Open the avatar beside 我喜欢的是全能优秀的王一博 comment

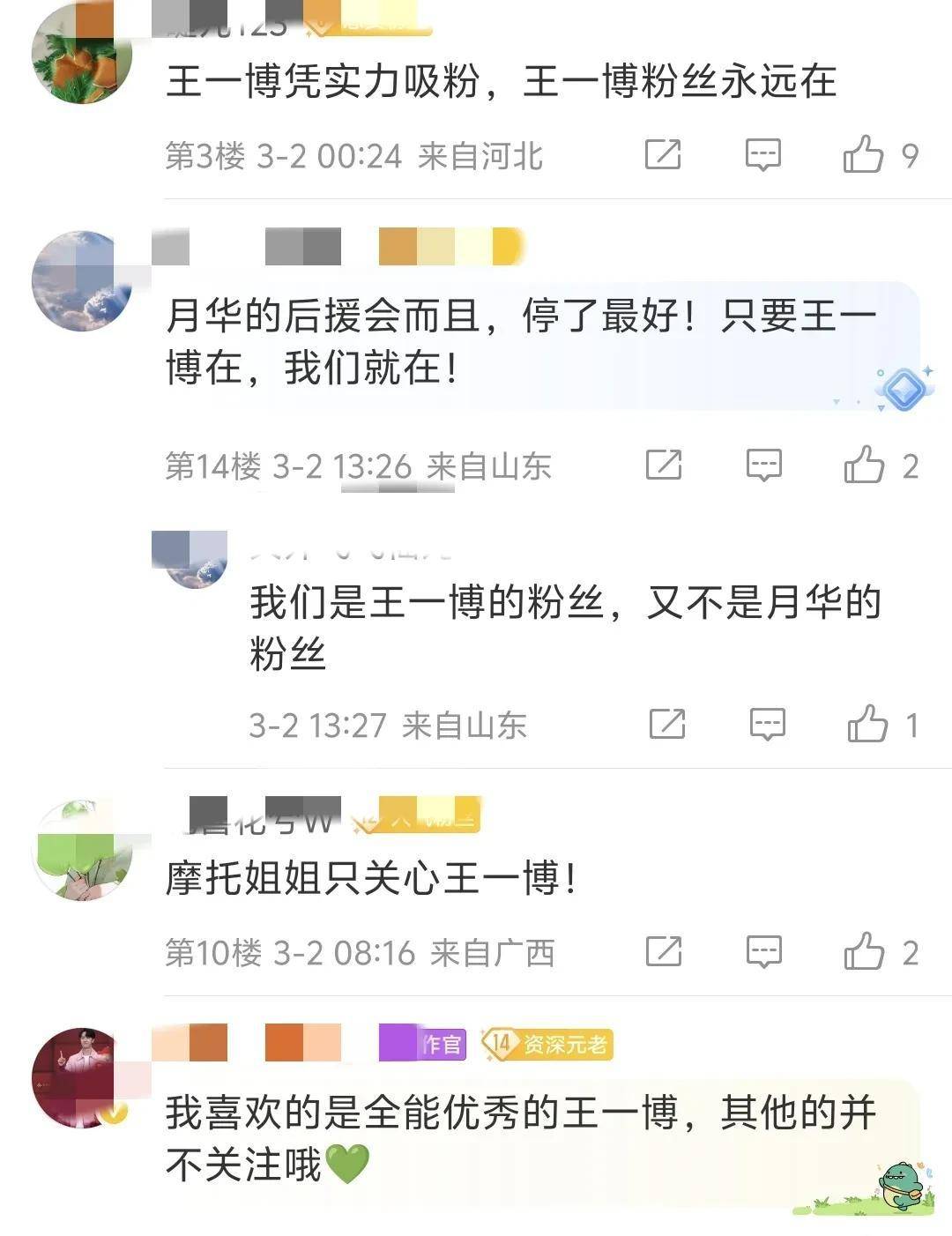pyautogui.click(x=81, y=1077)
